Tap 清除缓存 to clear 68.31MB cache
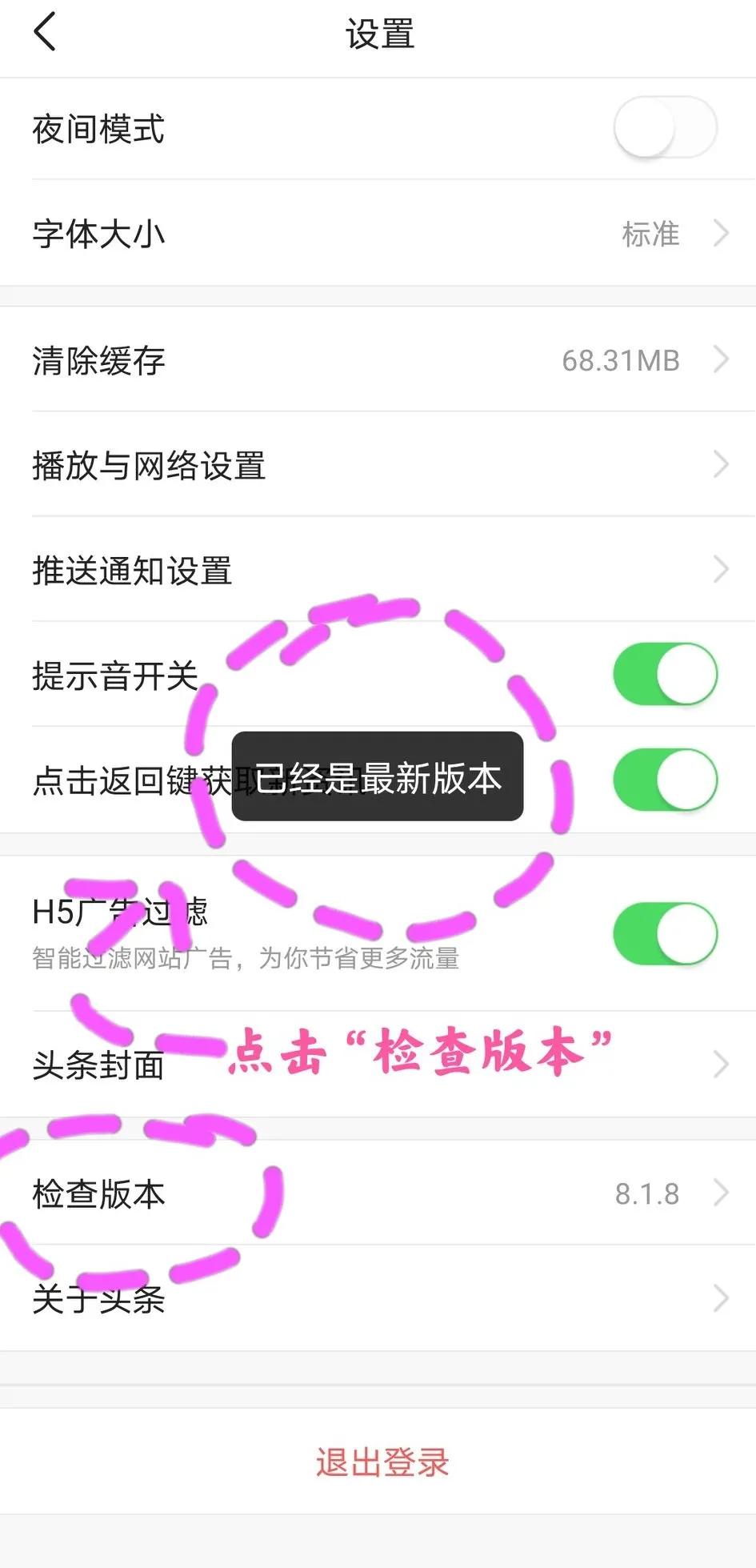Screen dimensions: 756x1568 [x=378, y=359]
